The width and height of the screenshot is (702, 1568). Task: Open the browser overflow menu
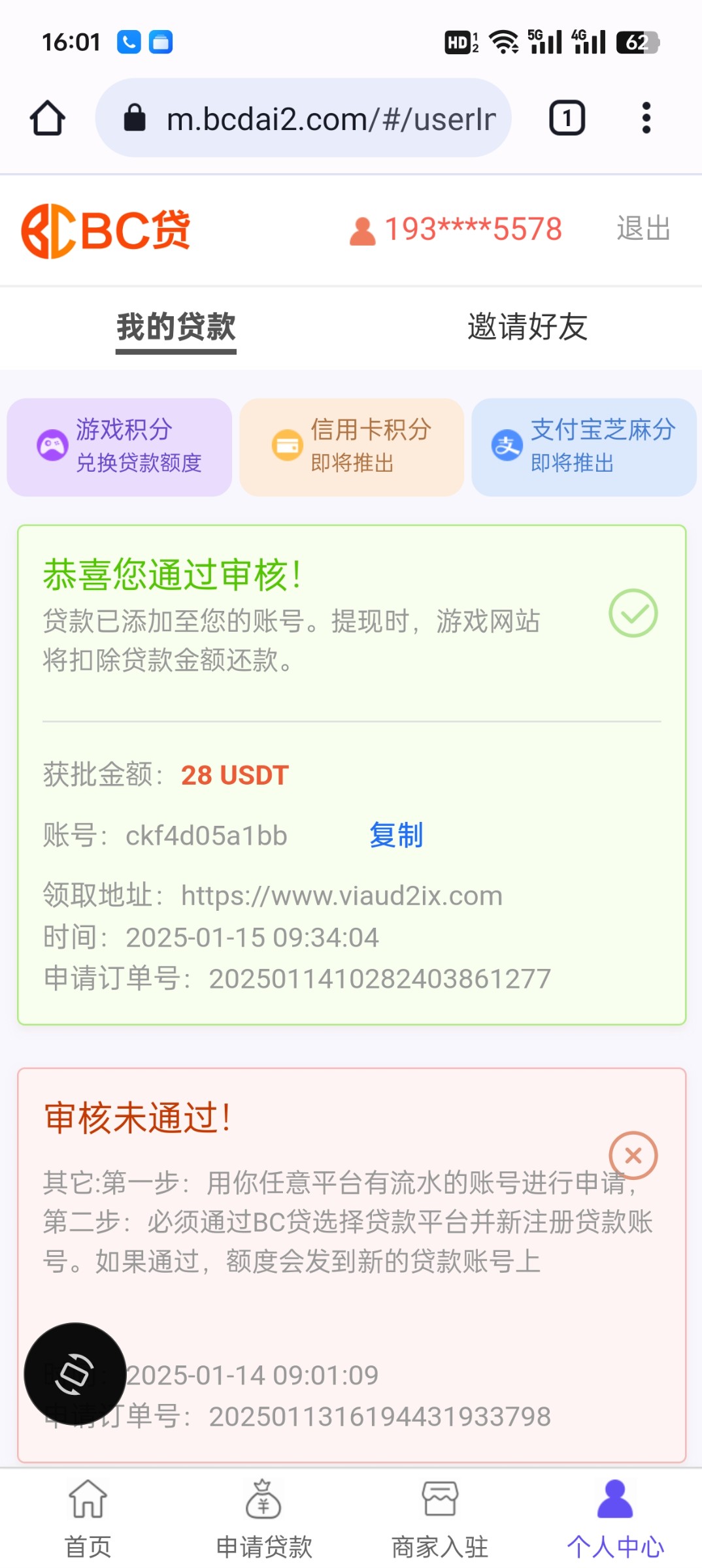(646, 118)
